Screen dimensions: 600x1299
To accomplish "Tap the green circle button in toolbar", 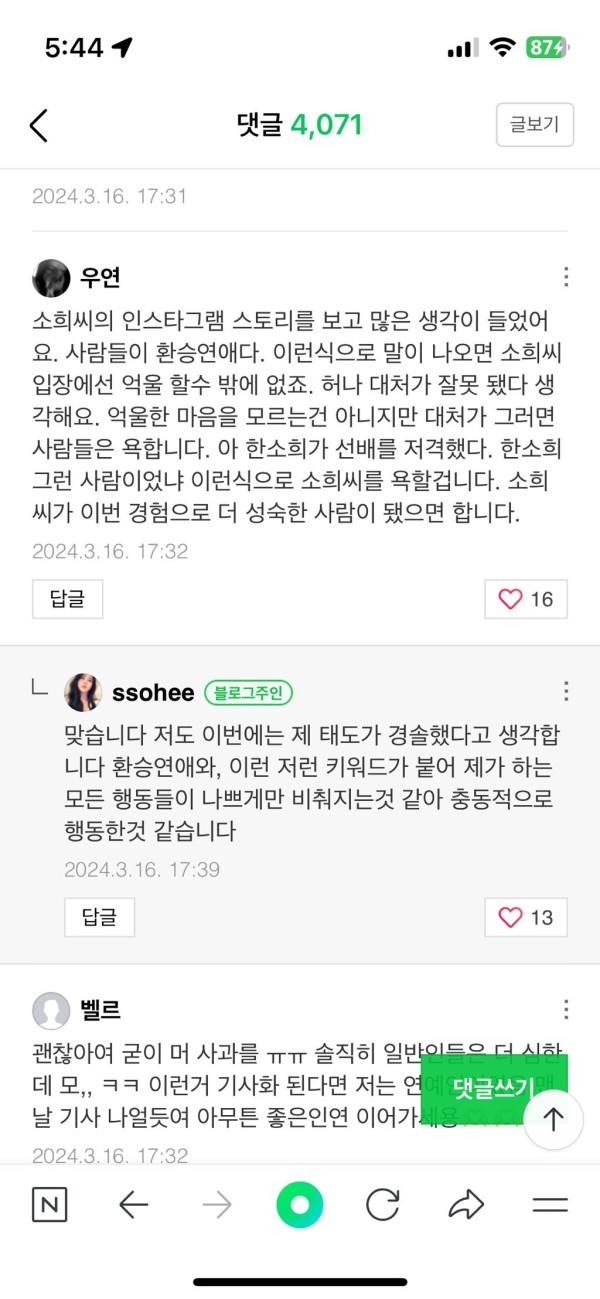I will point(300,1206).
